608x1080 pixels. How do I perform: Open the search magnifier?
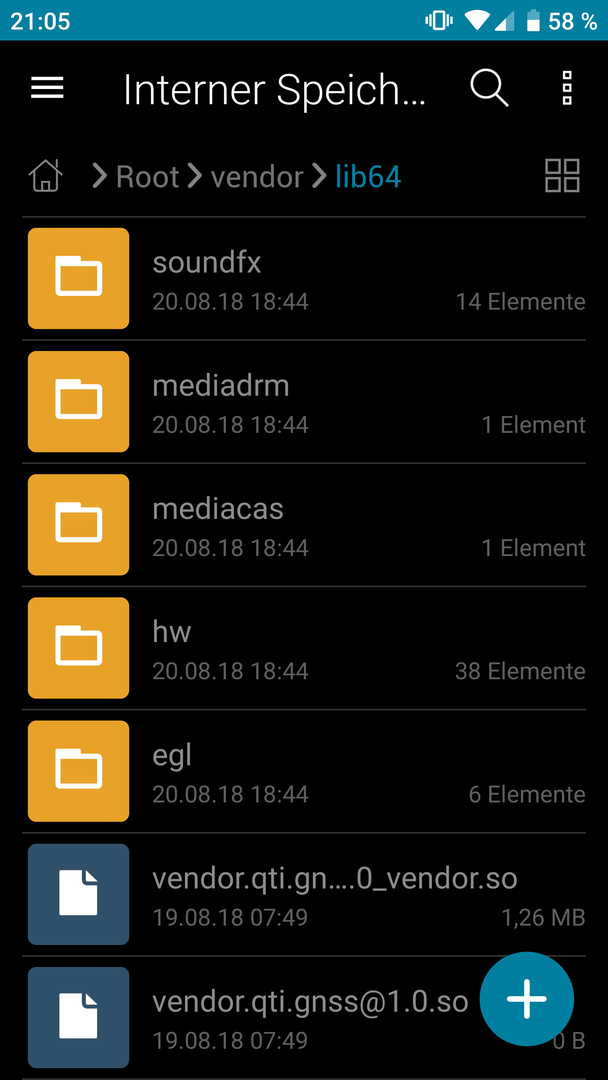coord(490,88)
